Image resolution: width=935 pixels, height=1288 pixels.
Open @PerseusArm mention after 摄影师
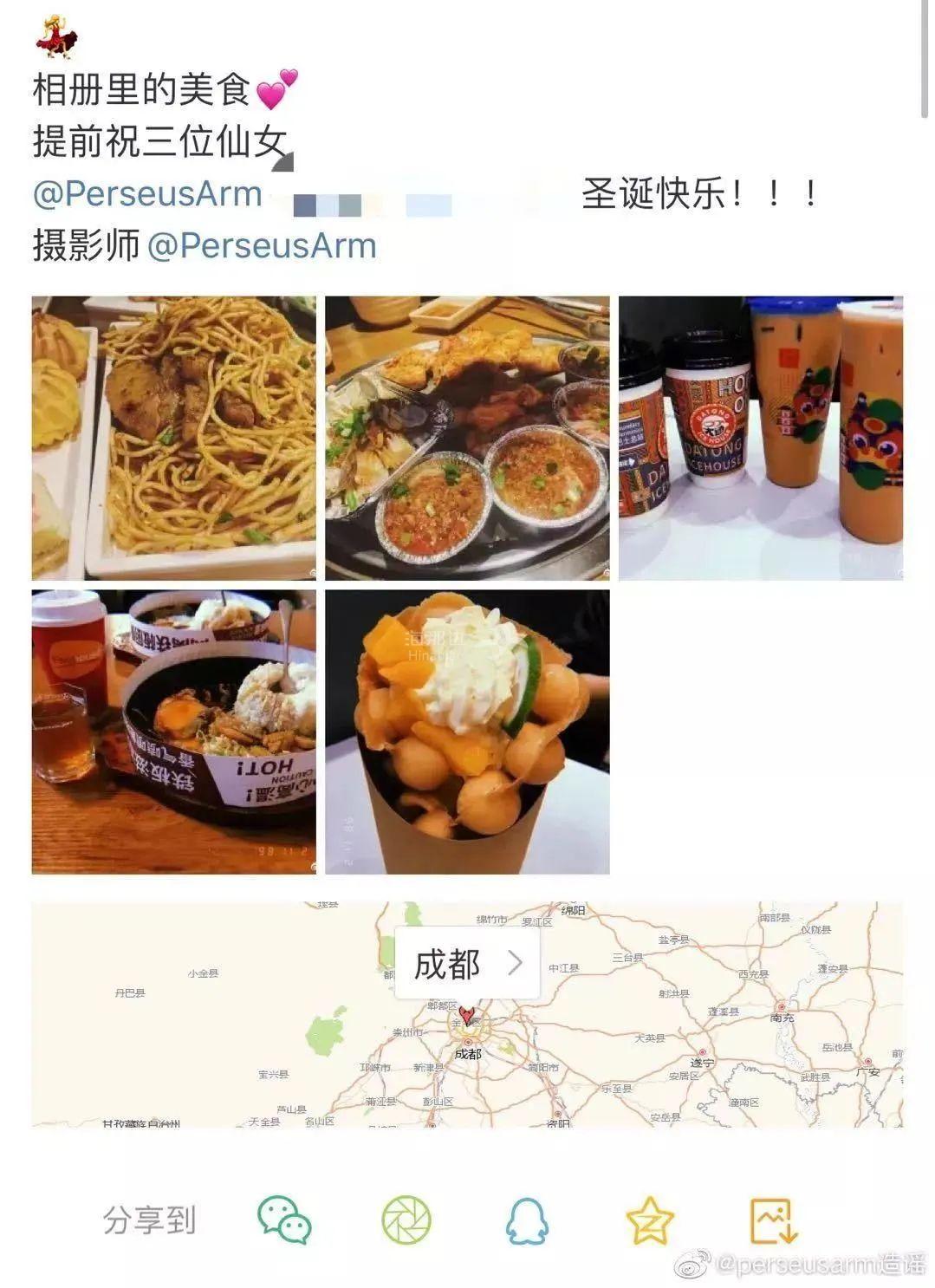tap(262, 246)
